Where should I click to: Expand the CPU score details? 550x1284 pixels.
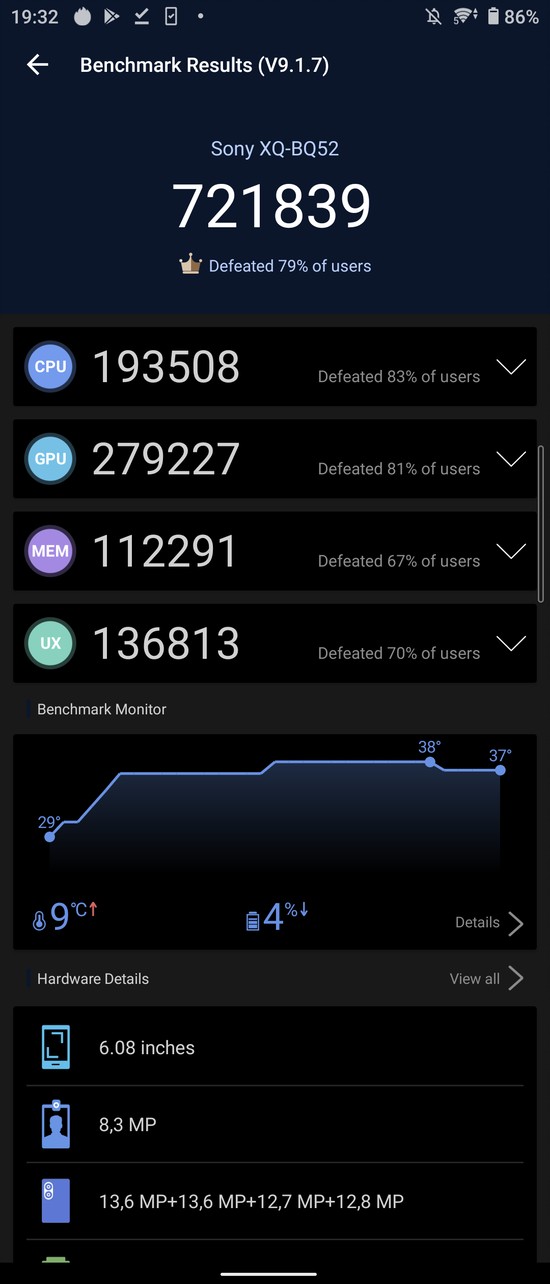[x=511, y=367]
